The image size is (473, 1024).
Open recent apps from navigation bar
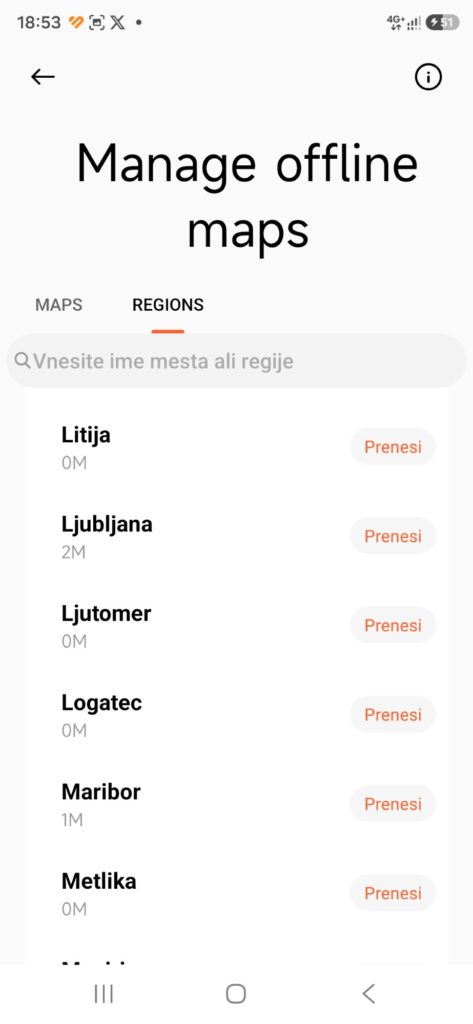coord(104,994)
